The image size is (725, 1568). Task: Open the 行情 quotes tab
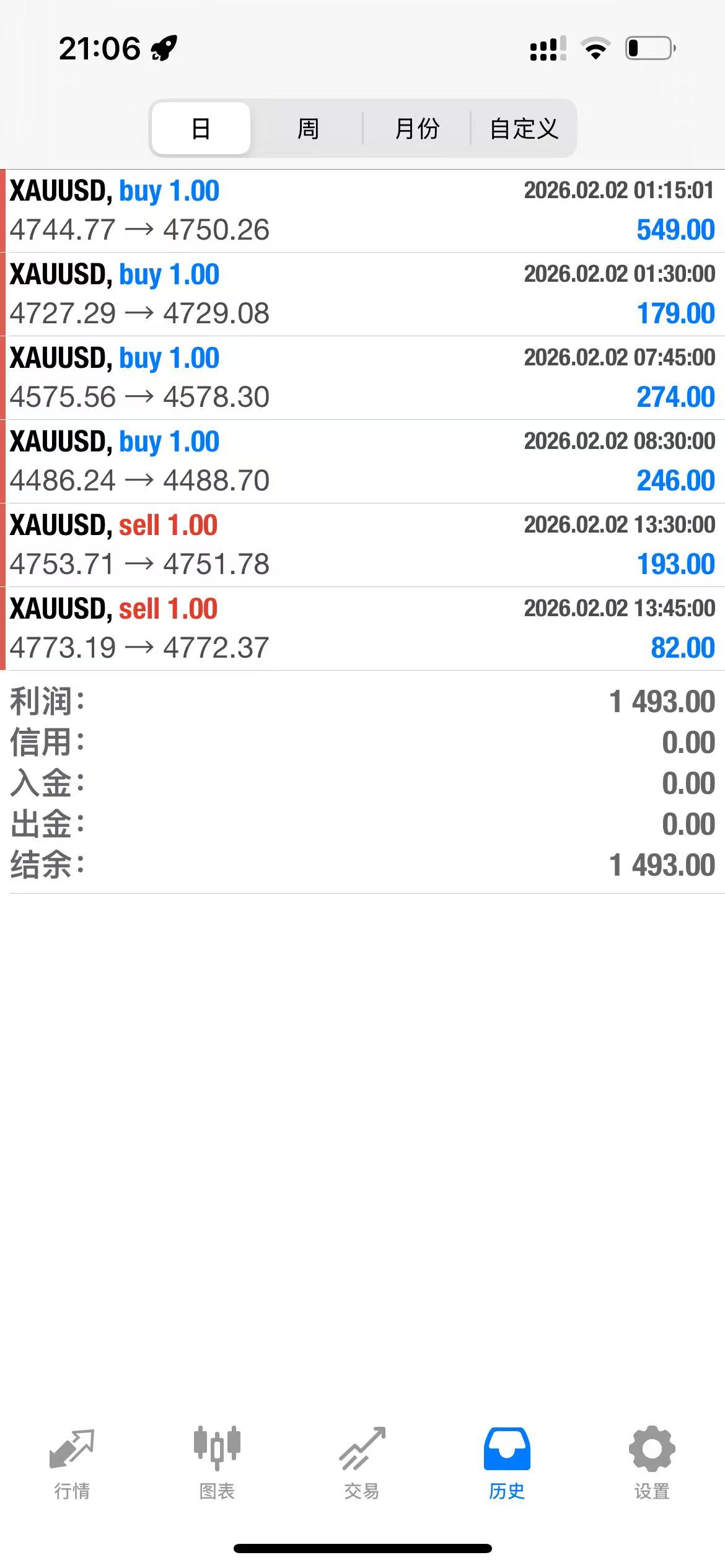click(72, 1463)
